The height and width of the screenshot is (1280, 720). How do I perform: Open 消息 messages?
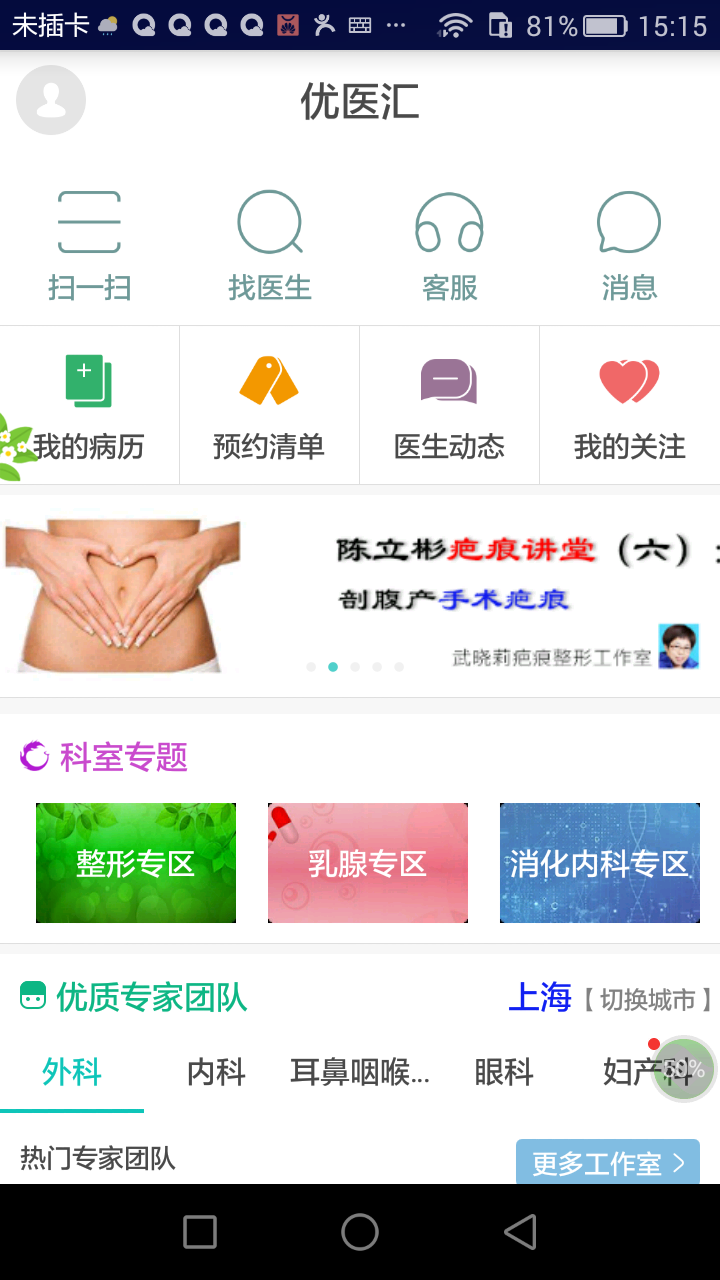[x=629, y=246]
